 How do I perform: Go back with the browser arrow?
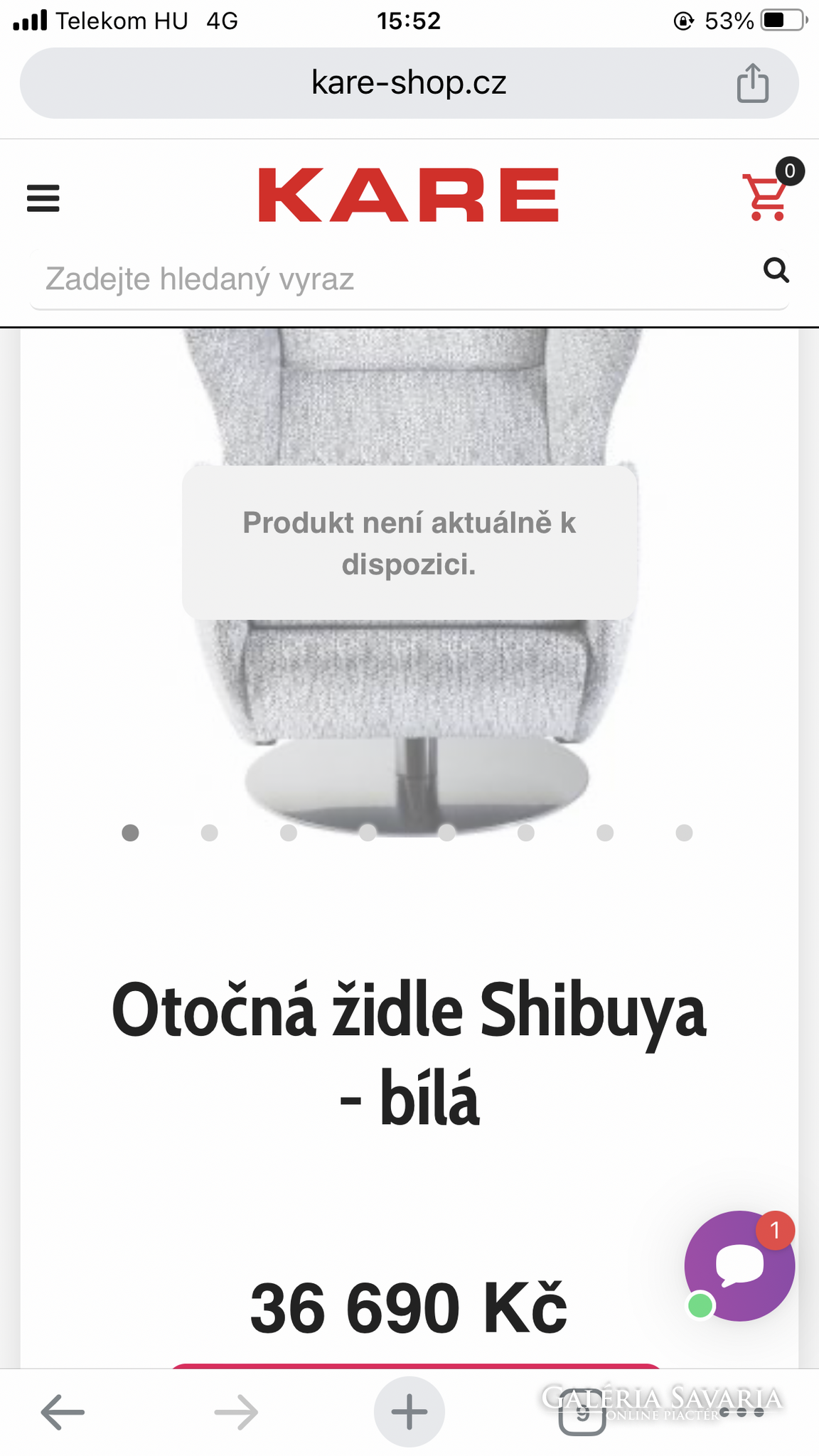tap(63, 1412)
